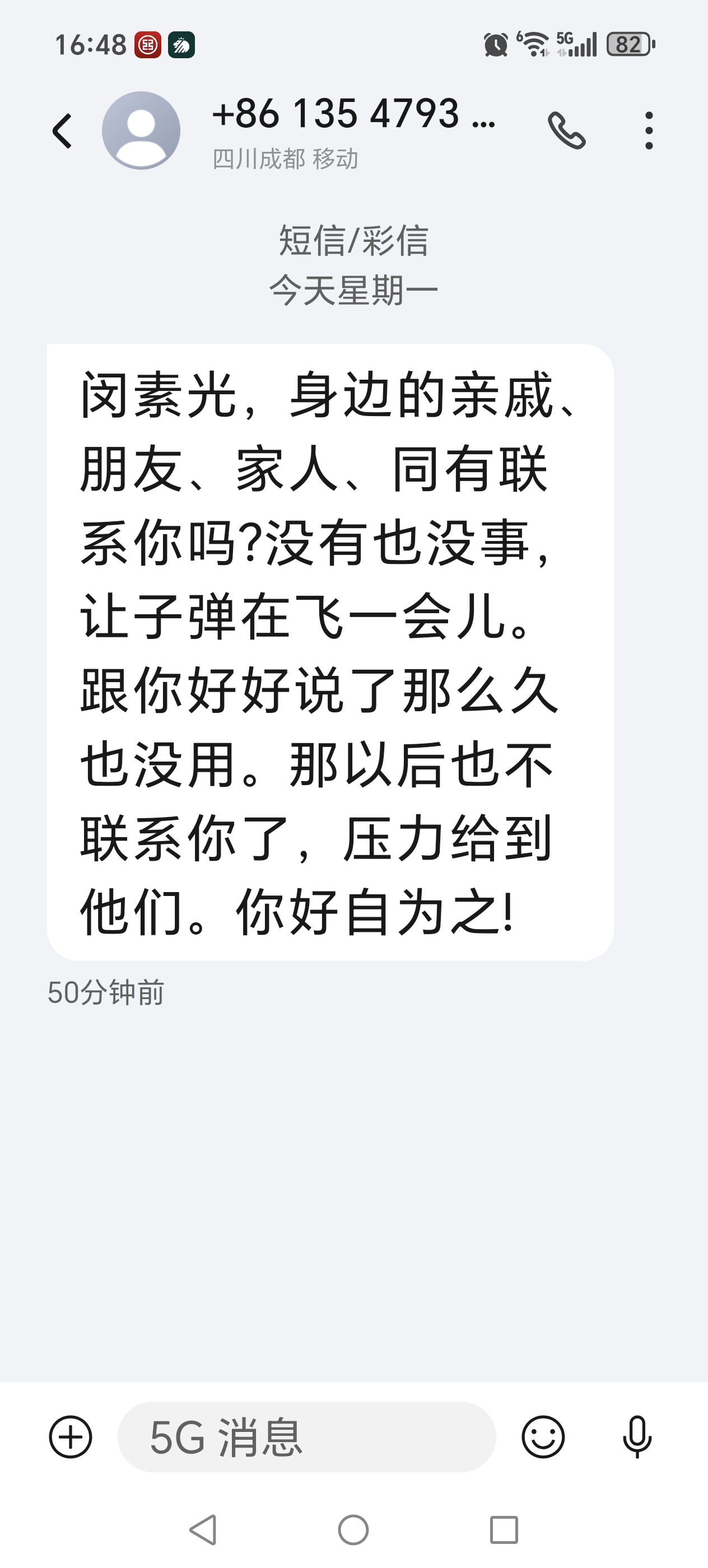Open the three-dot overflow menu

coord(649,131)
